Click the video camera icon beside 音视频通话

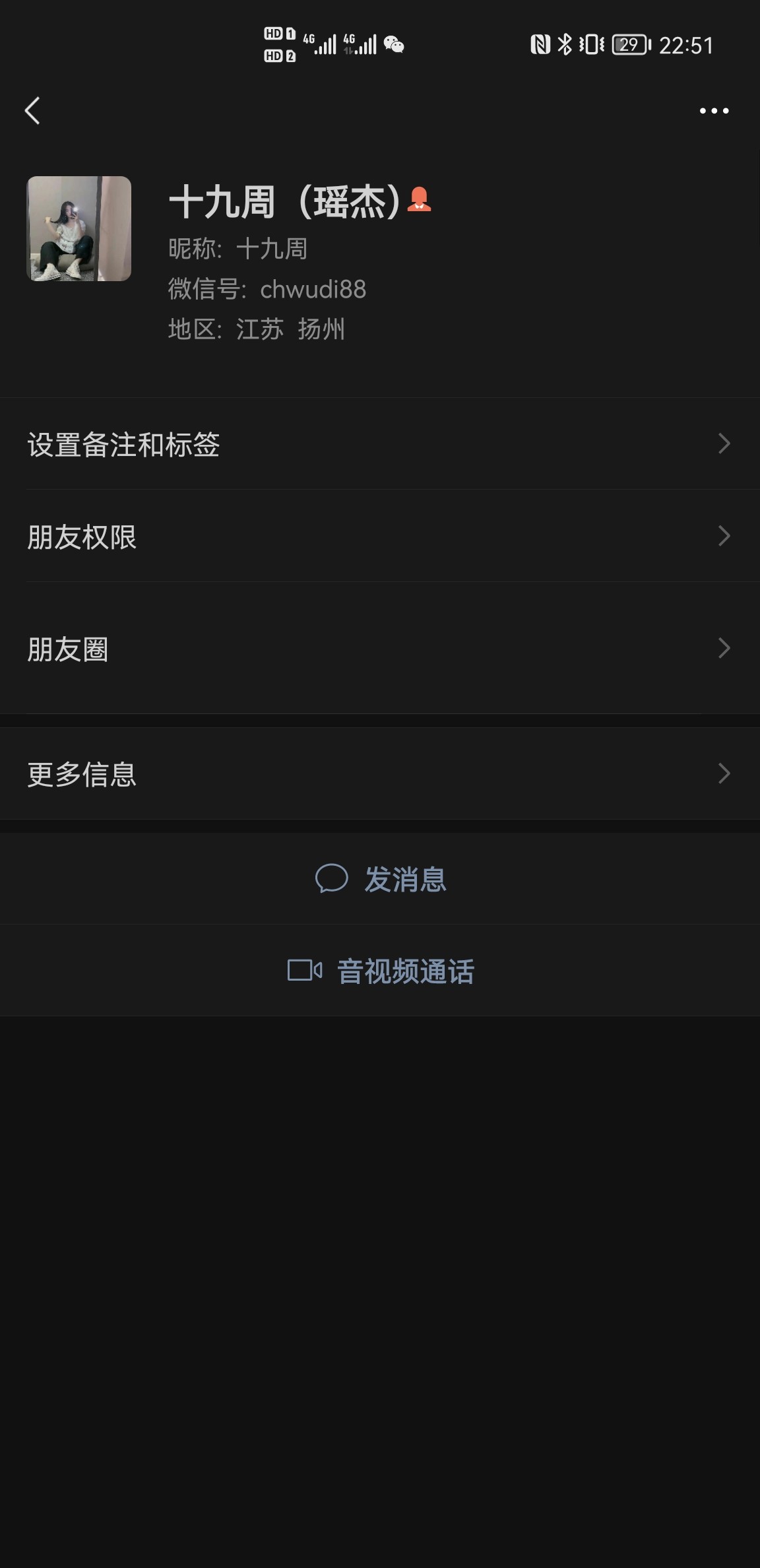pyautogui.click(x=305, y=970)
